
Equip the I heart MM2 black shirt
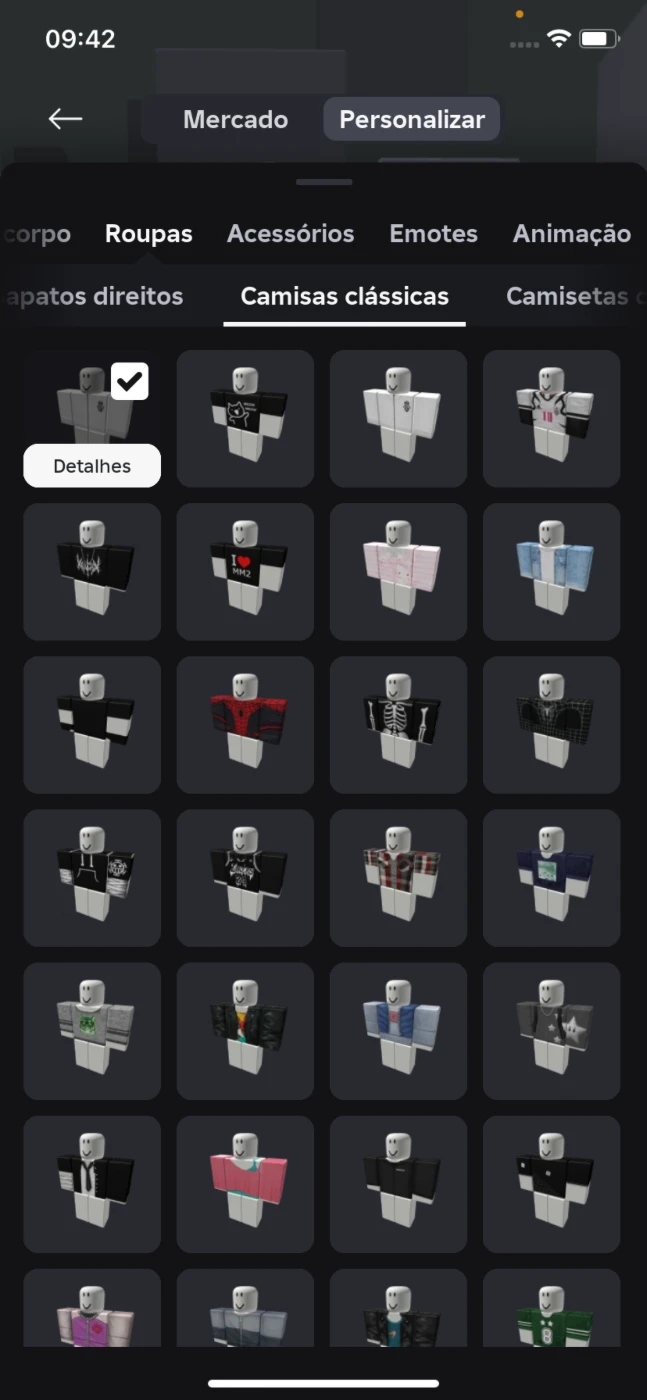(245, 572)
